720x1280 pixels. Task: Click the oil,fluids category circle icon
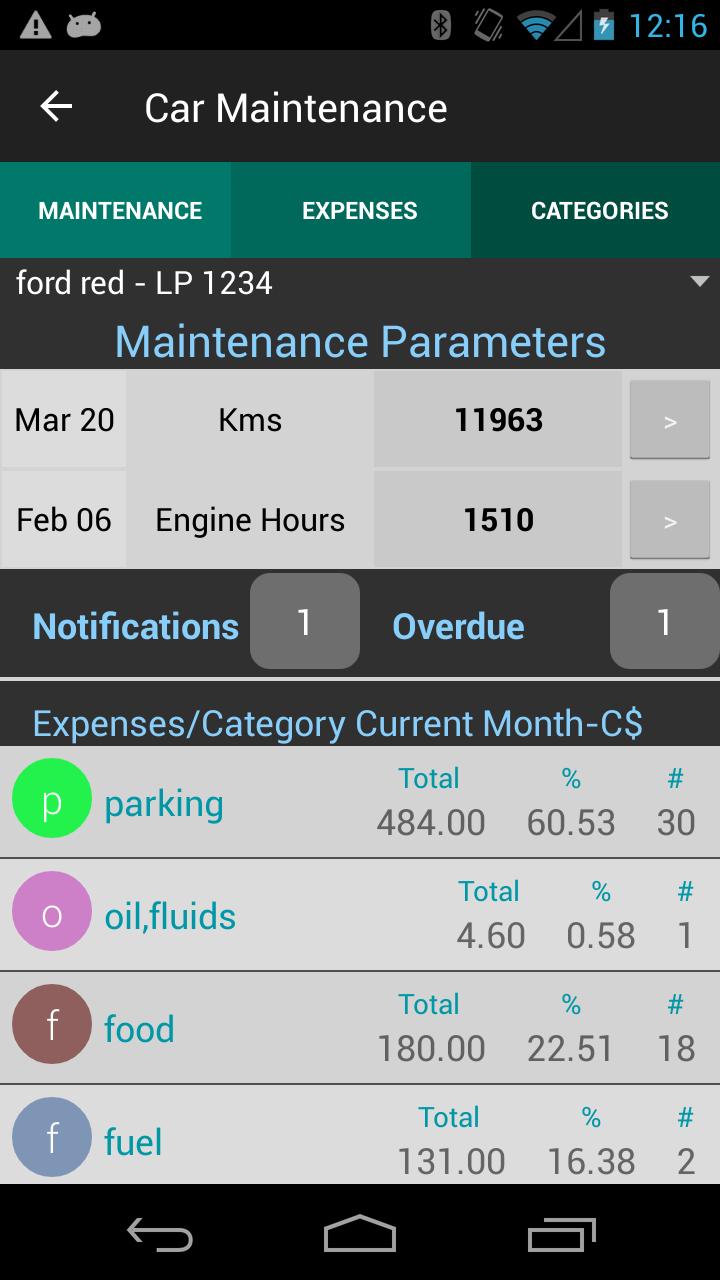pos(51,911)
